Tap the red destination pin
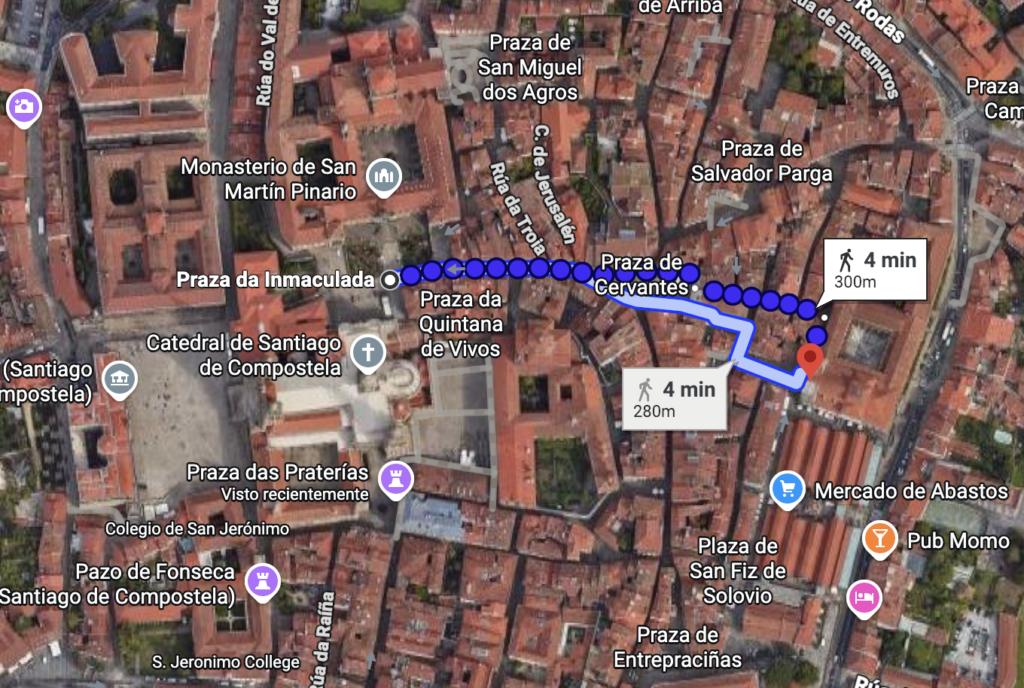 [810, 361]
